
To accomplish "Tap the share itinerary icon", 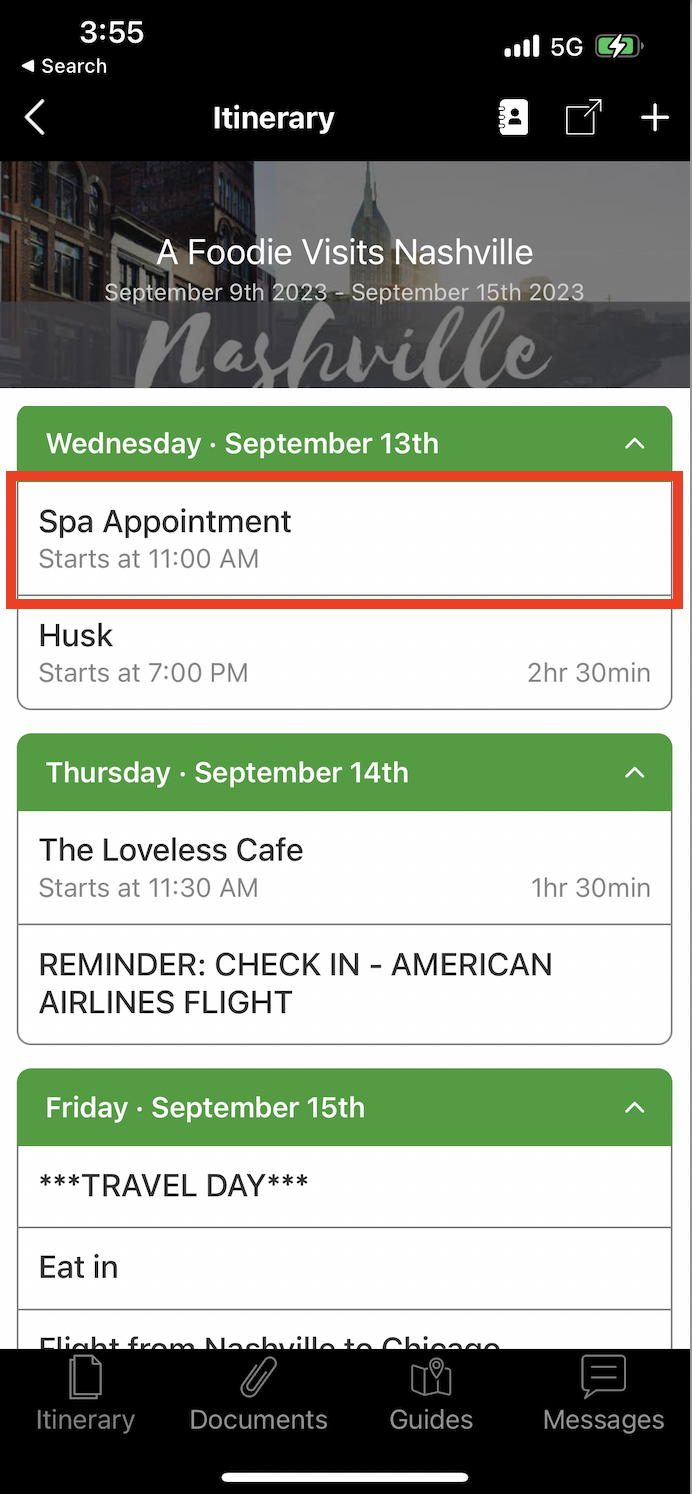I will (584, 117).
